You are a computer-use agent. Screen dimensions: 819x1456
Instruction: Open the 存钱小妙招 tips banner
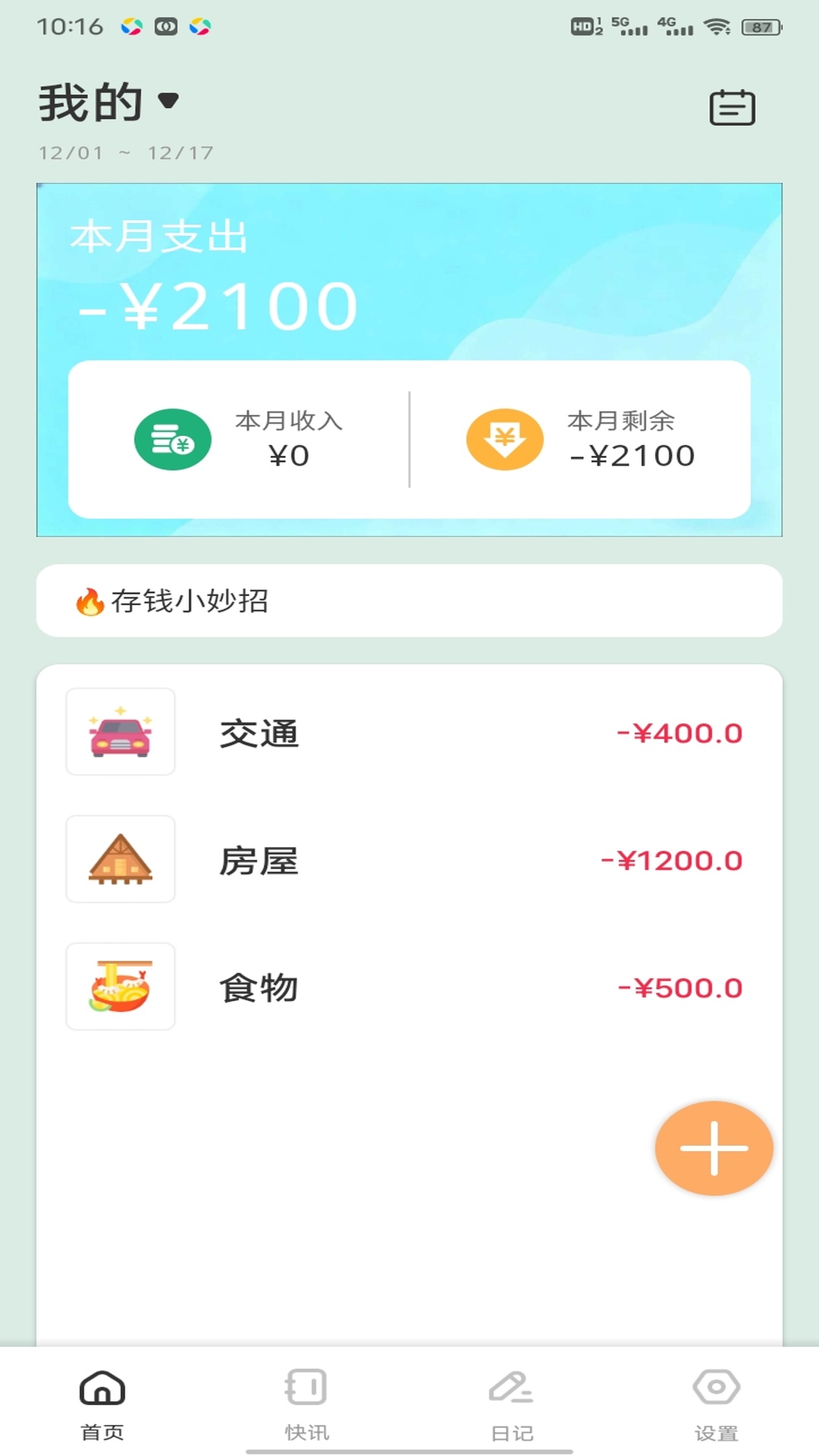pyautogui.click(x=409, y=601)
